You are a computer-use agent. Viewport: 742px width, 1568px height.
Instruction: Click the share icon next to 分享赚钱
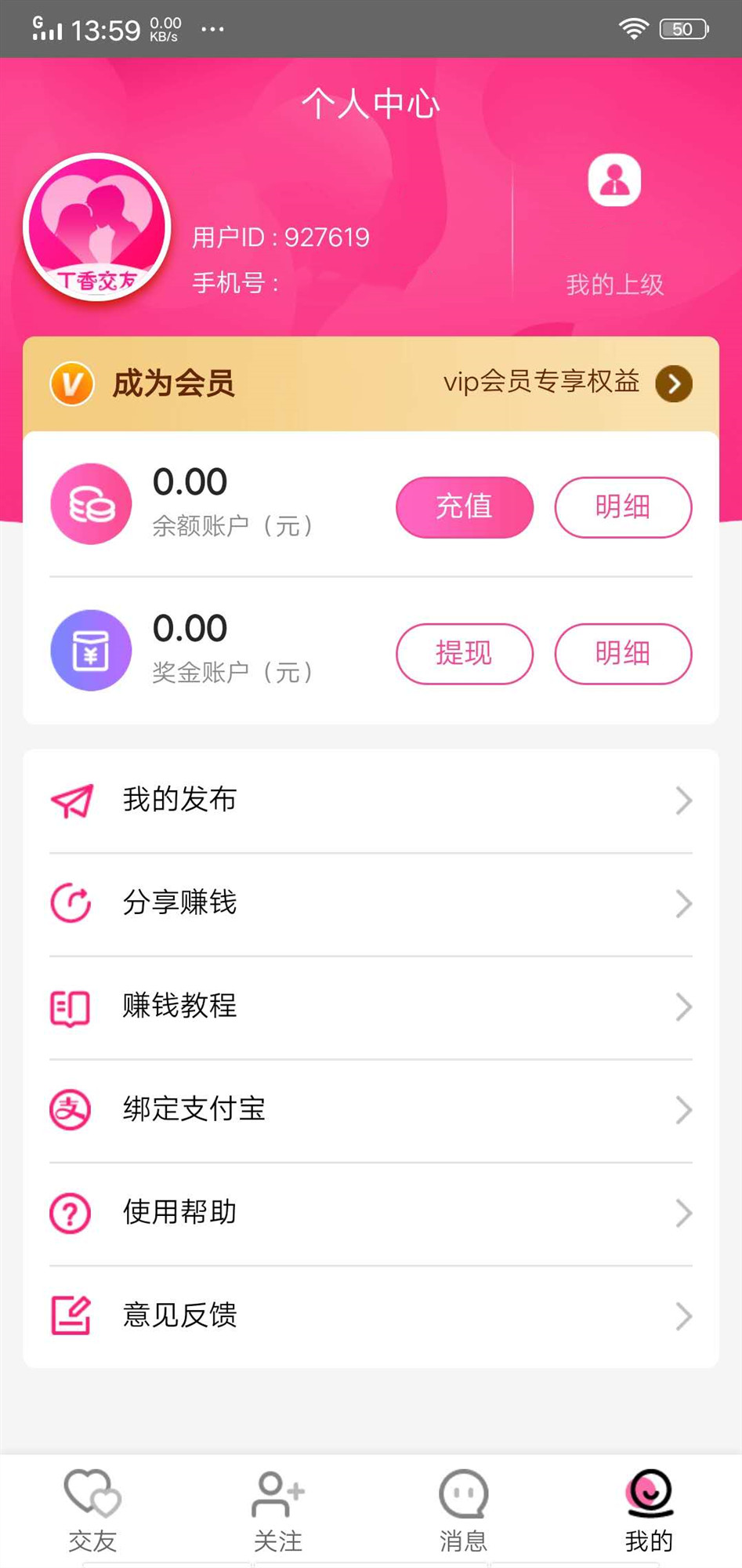point(70,903)
